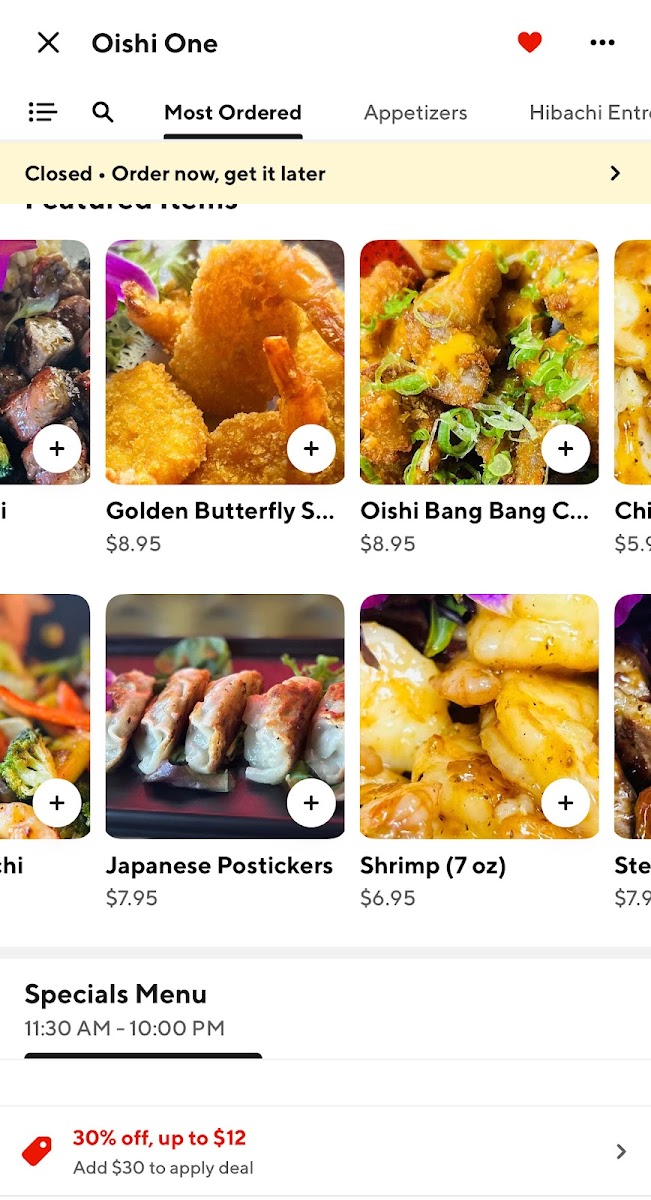The image size is (651, 1200).
Task: Add Shrimp (7 oz) to cart
Action: (565, 803)
